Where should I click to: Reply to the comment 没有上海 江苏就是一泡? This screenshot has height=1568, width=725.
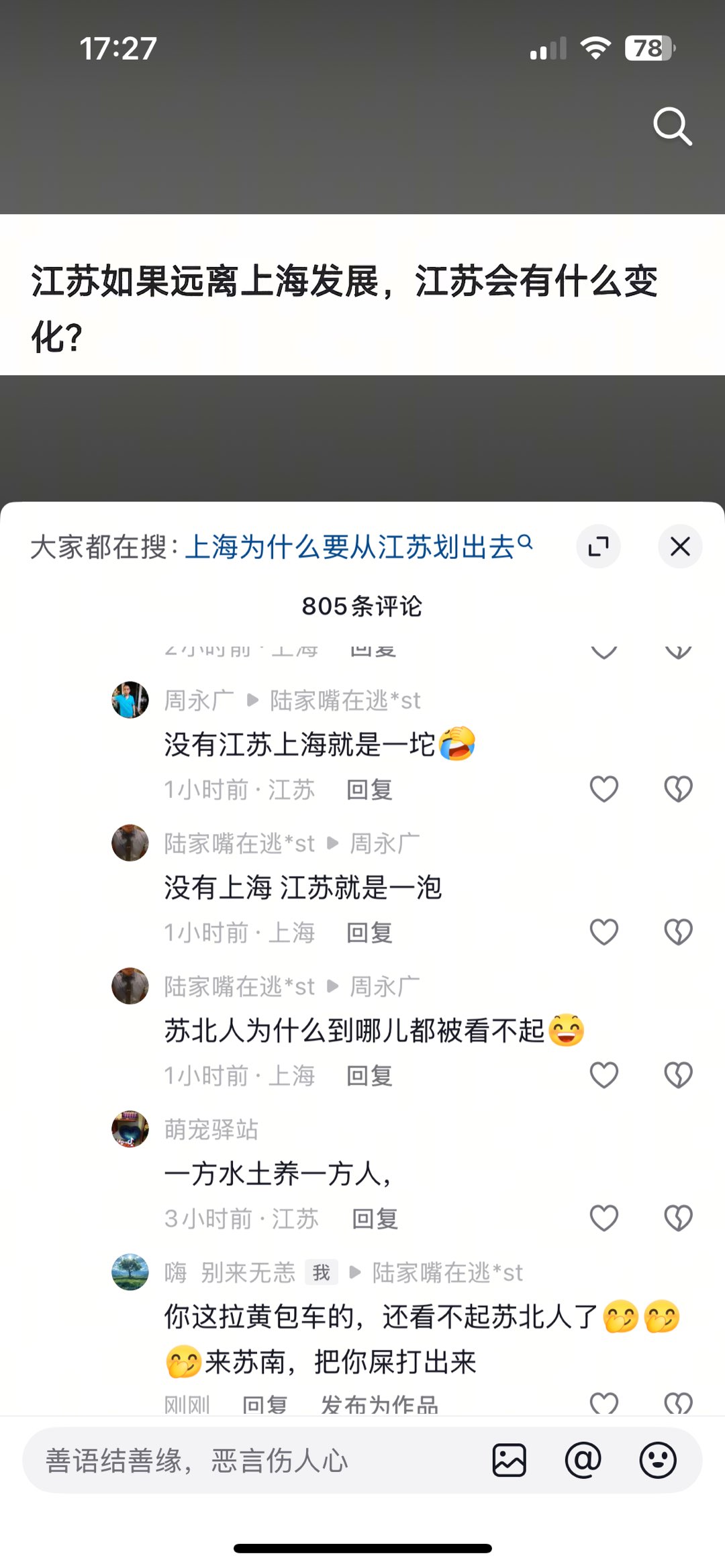pyautogui.click(x=369, y=933)
